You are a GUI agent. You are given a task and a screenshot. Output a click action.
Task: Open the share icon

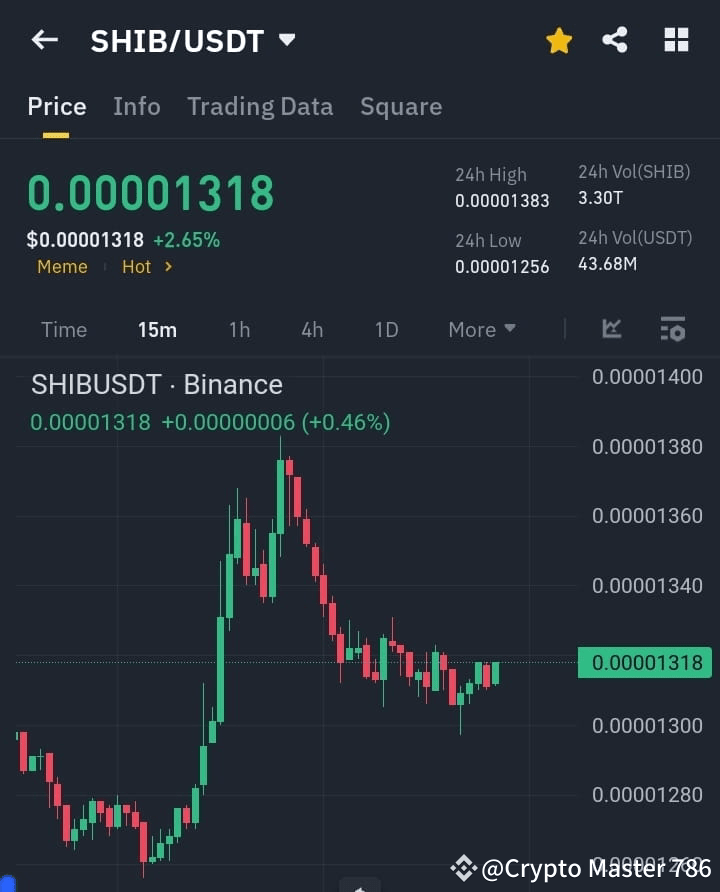coord(615,40)
